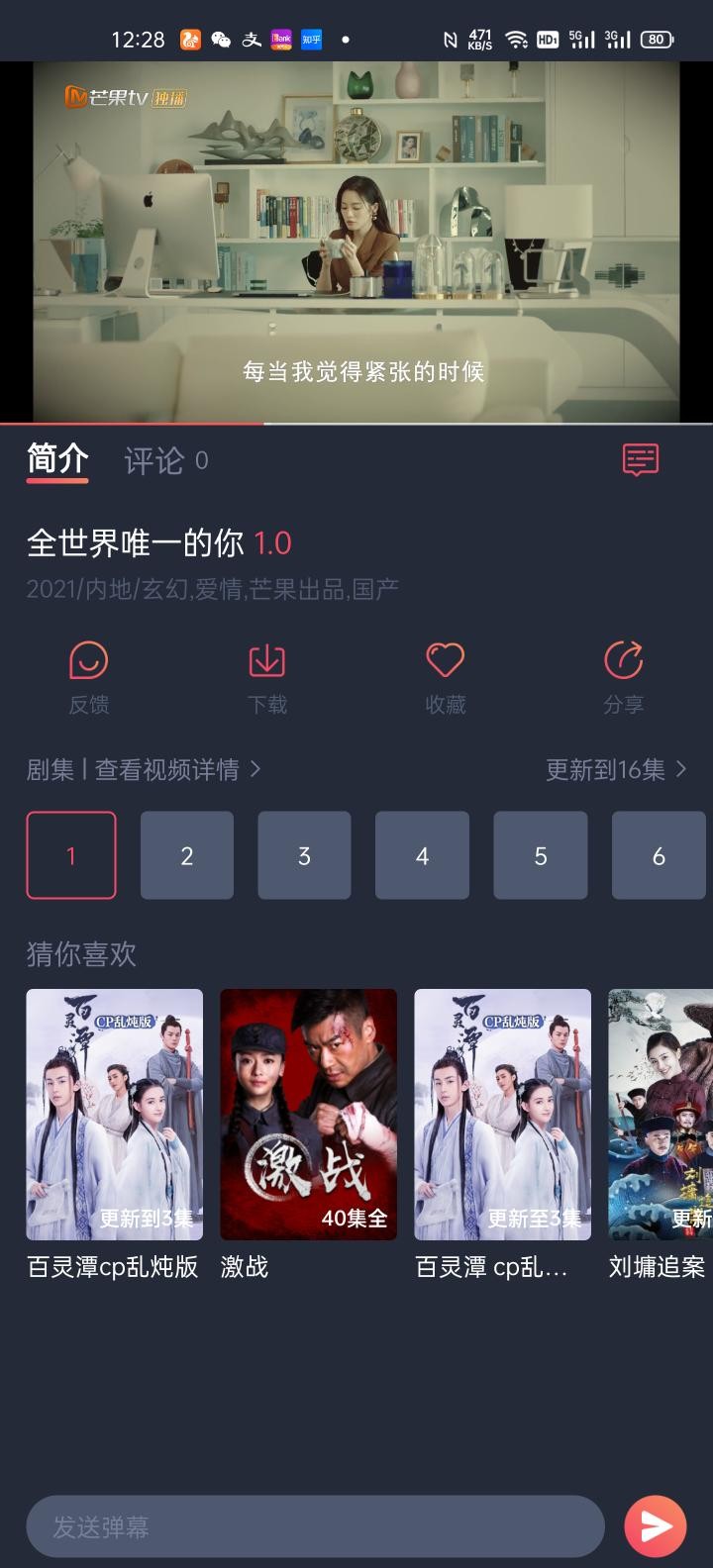Download this video via 下载
The height and width of the screenshot is (1568, 713).
[266, 677]
